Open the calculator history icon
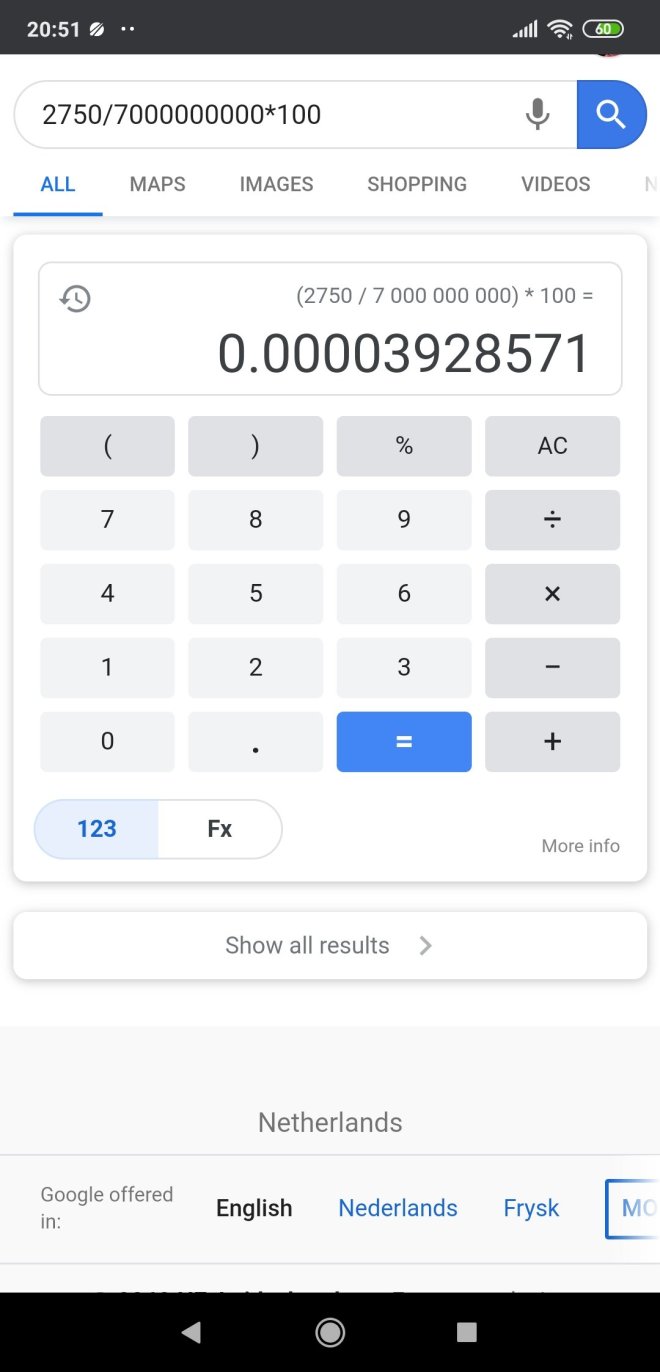 (x=75, y=298)
